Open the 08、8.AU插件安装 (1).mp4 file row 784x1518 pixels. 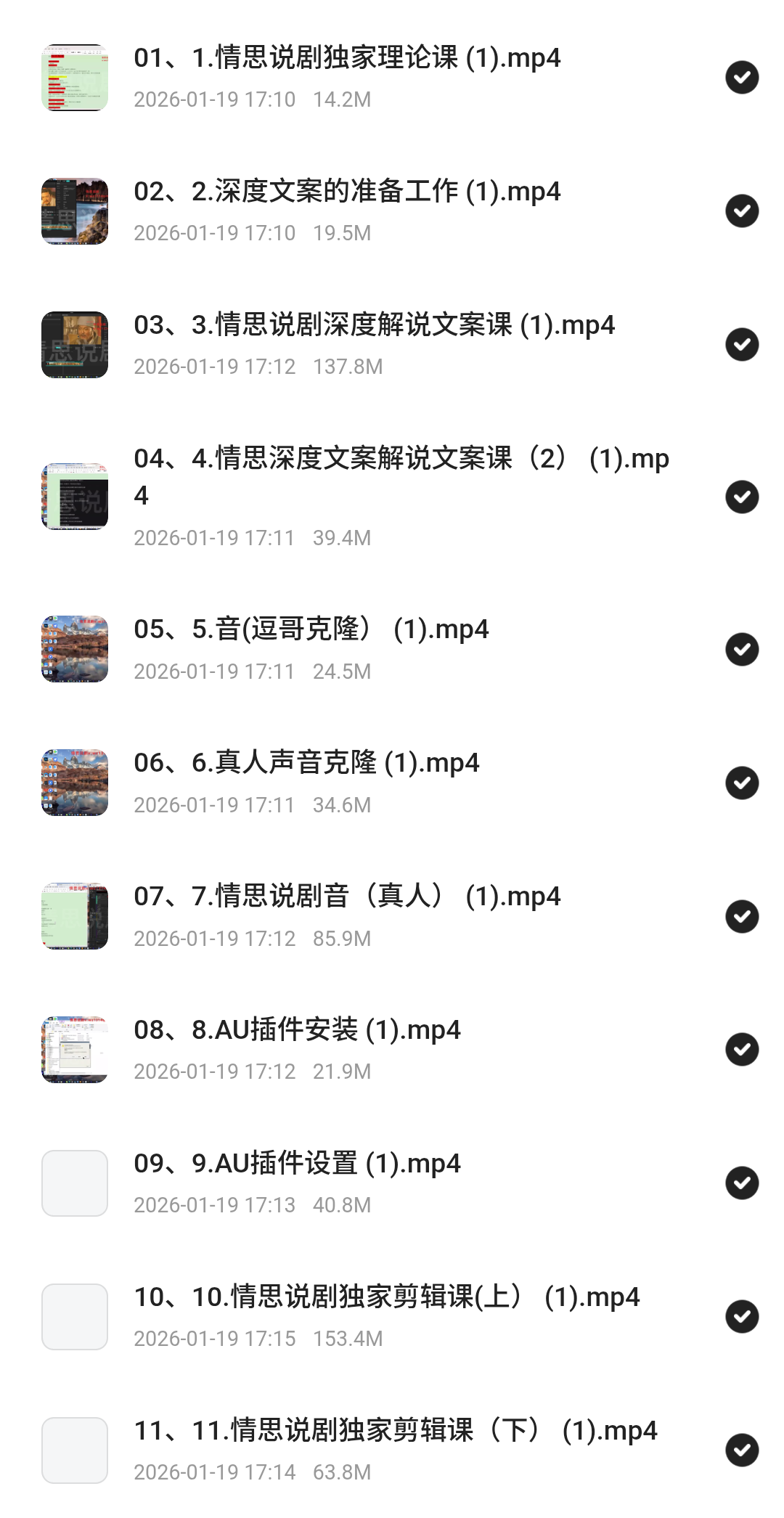click(x=363, y=1049)
